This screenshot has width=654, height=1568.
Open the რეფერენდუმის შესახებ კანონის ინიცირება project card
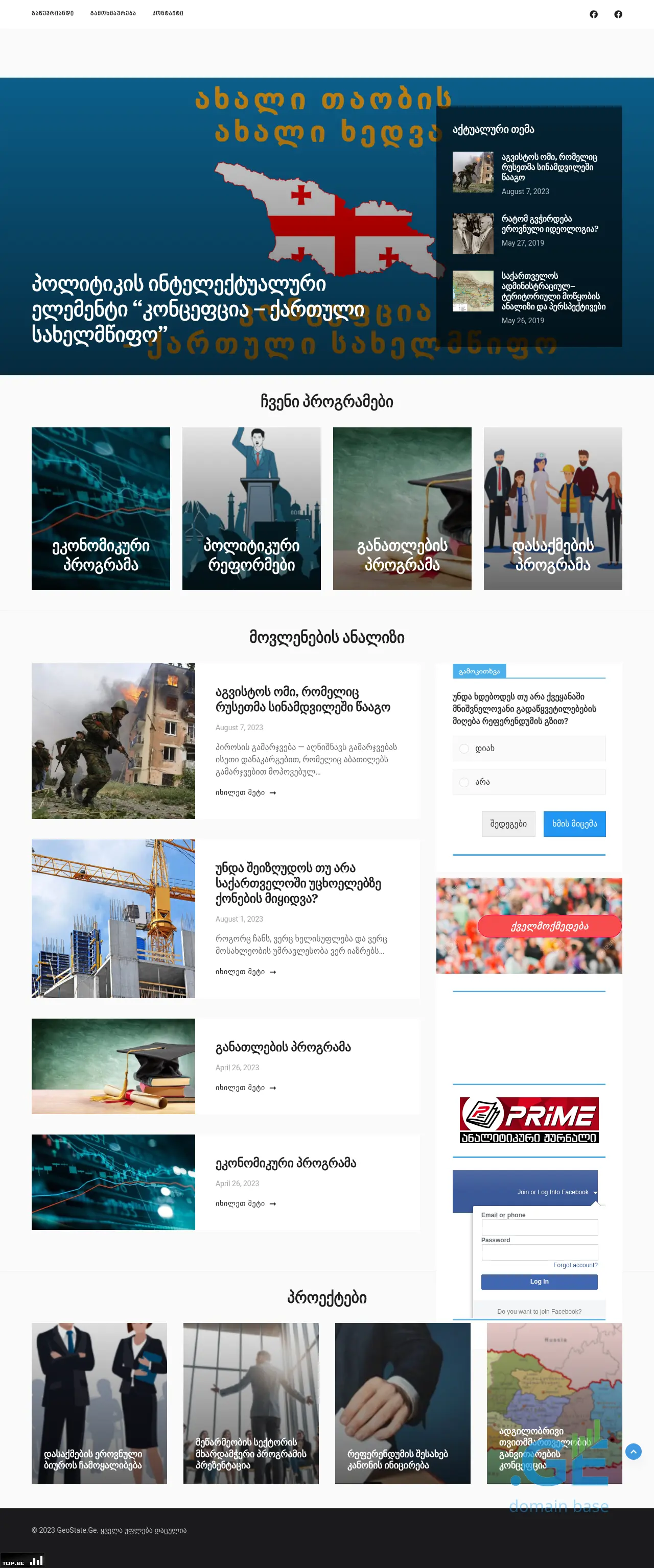point(402,1403)
